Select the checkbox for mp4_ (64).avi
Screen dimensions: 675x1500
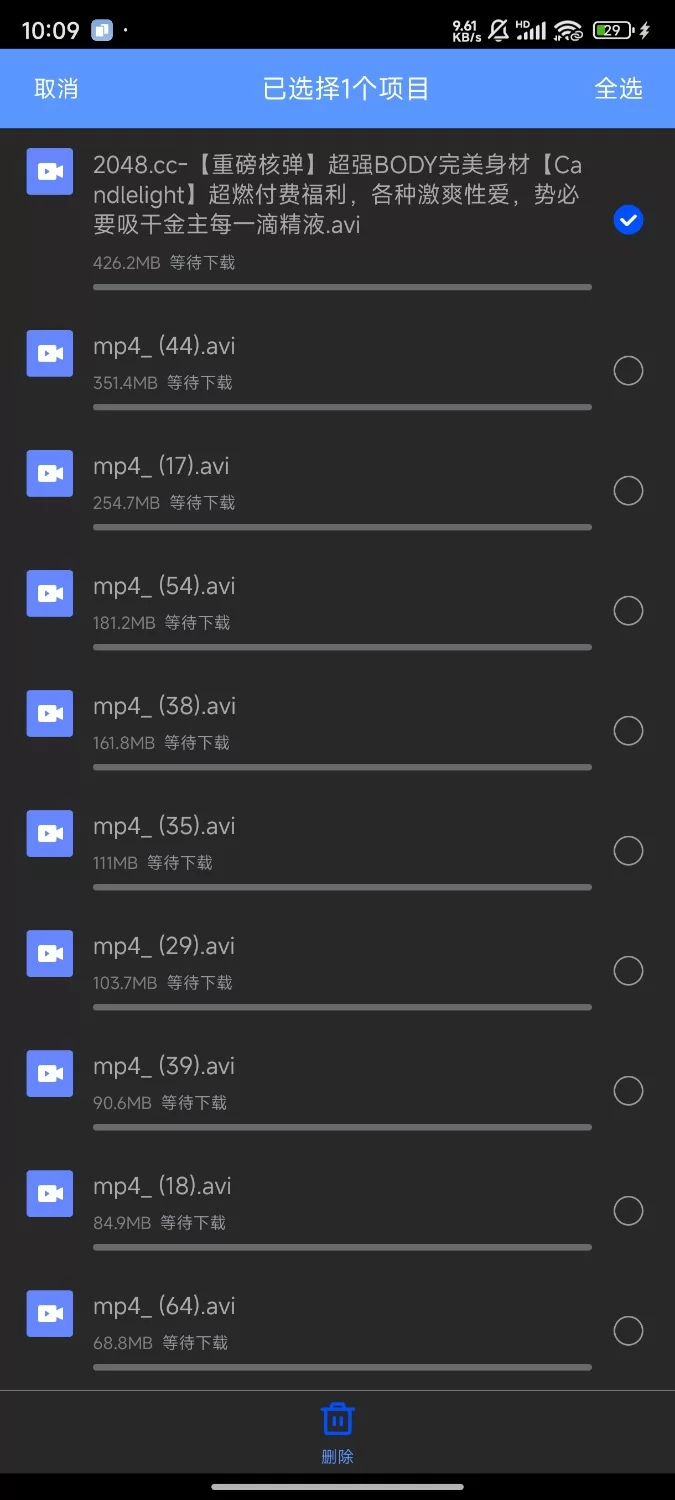[628, 1331]
